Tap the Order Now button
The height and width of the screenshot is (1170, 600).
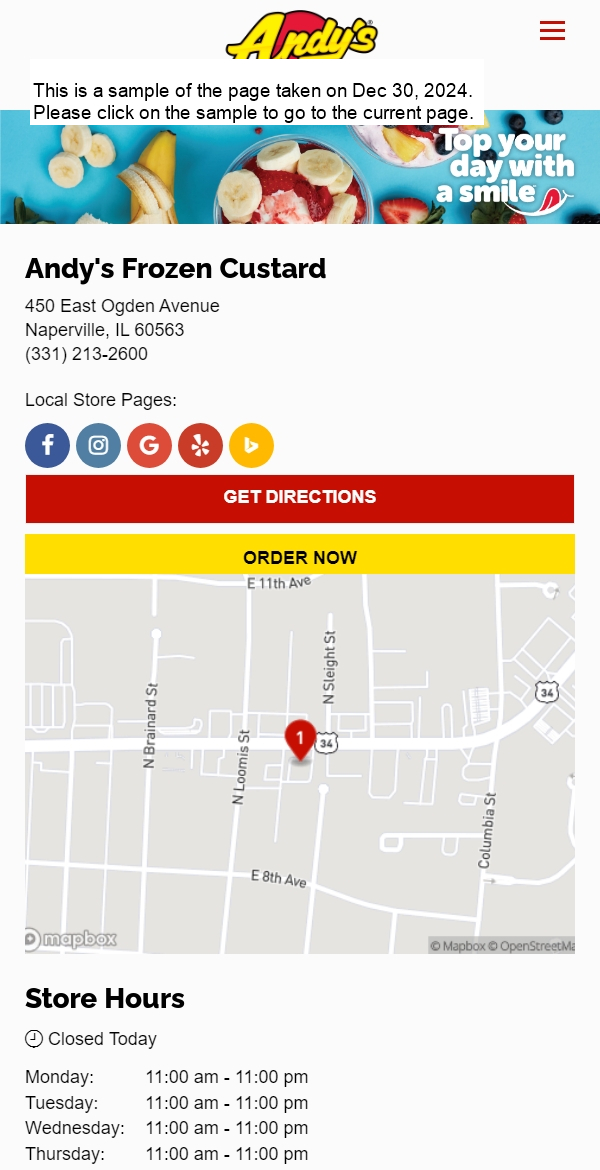[300, 557]
